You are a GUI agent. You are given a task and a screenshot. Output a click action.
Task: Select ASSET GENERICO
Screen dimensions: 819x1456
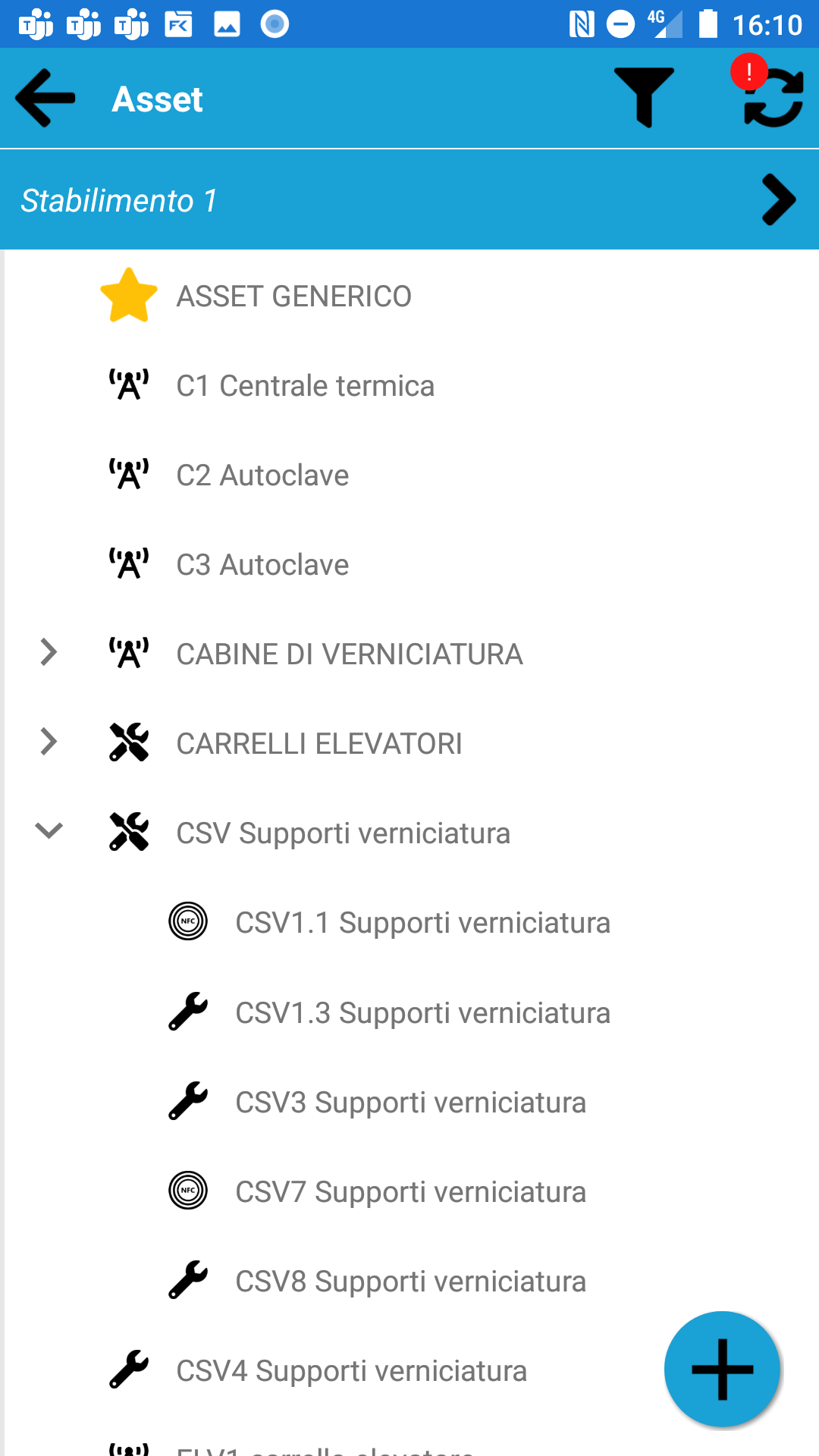(x=409, y=296)
